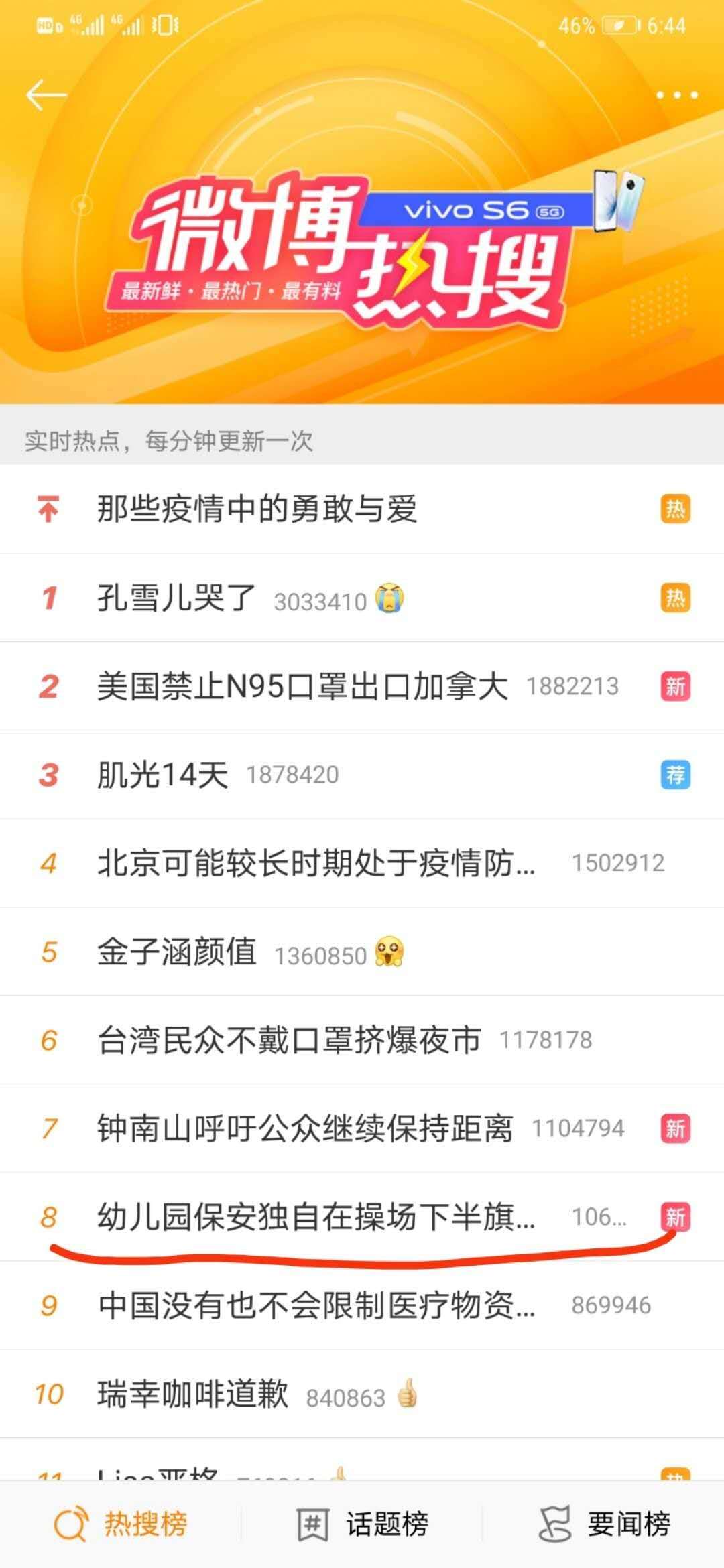View 钟南山呼吁公众继续保持距离
This screenshot has width=724, height=1568.
click(305, 1128)
